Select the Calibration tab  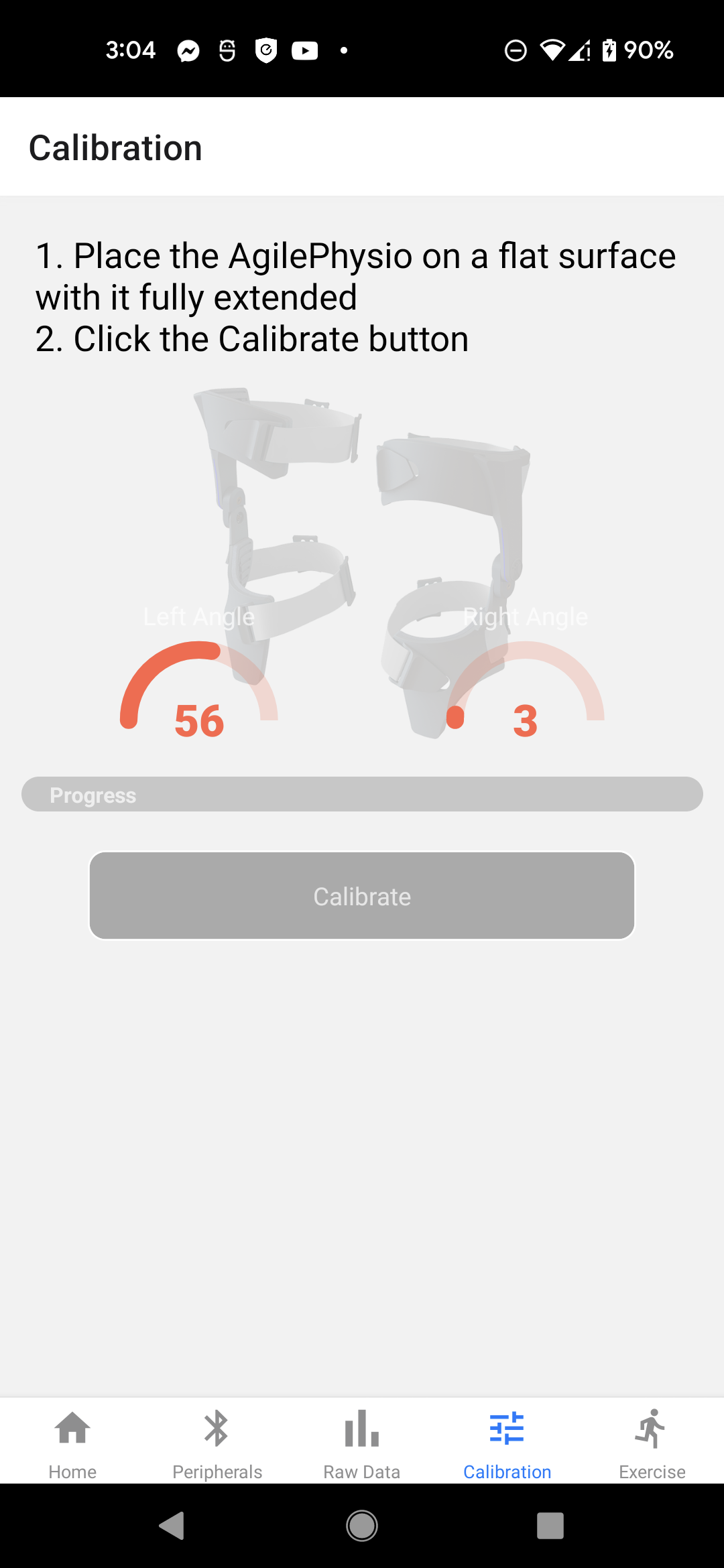click(507, 1442)
